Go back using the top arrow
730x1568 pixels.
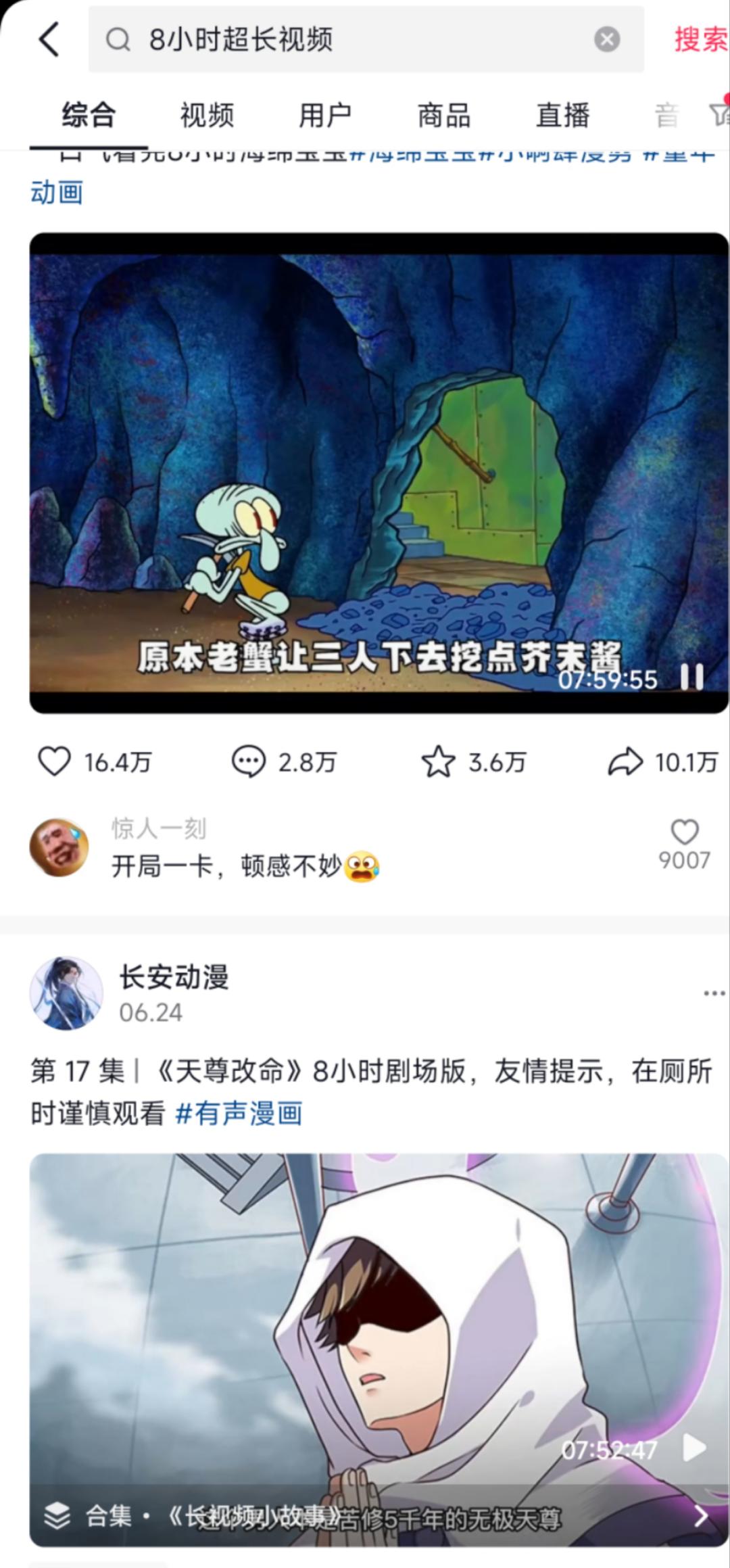49,39
